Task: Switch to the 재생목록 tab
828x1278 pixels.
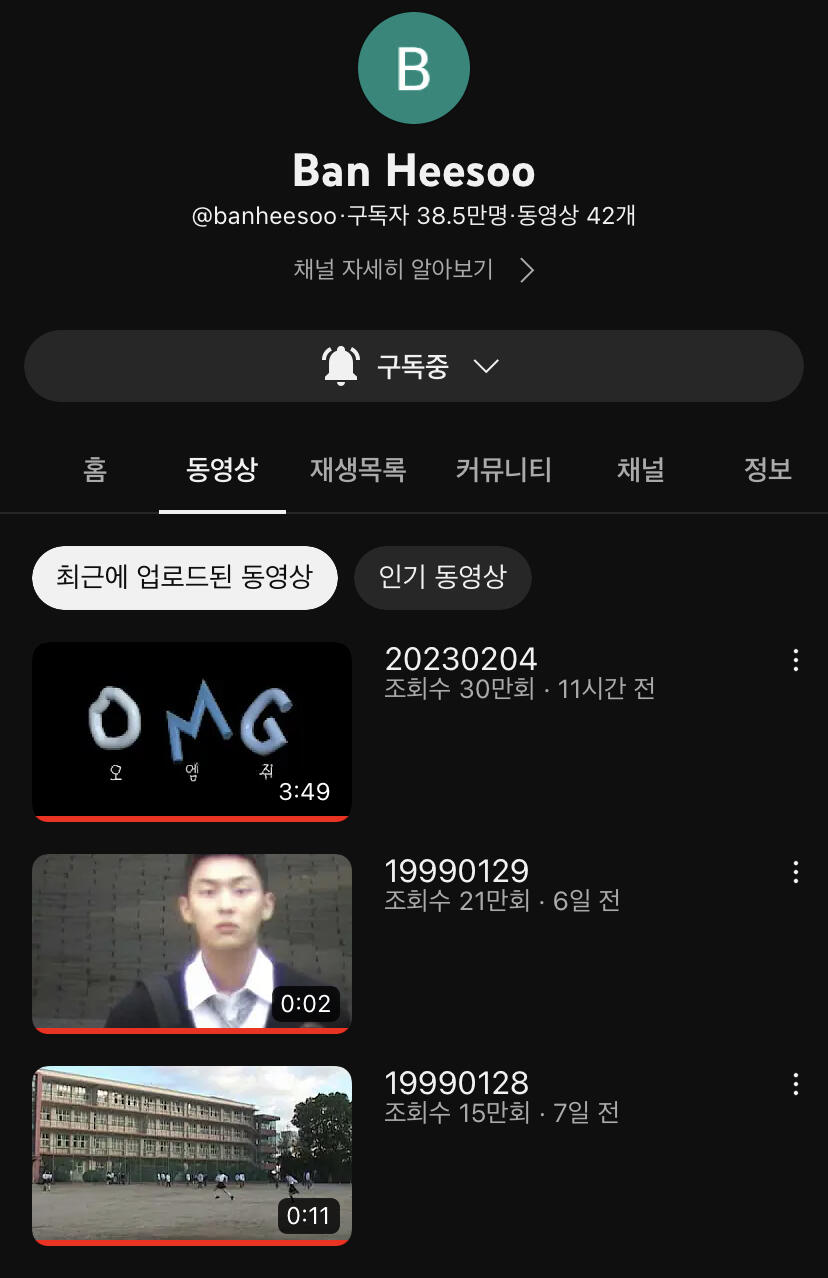Action: click(358, 470)
